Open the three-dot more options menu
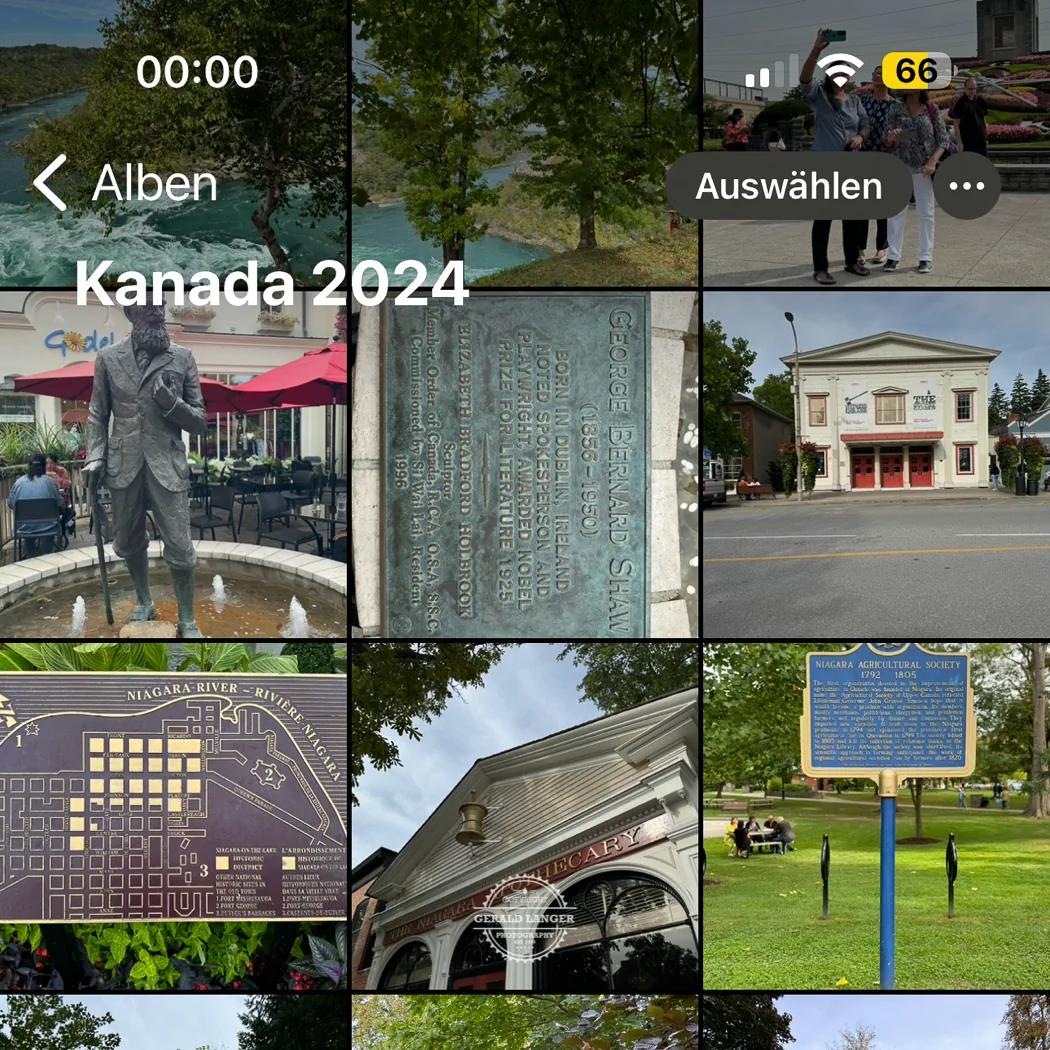 [966, 186]
